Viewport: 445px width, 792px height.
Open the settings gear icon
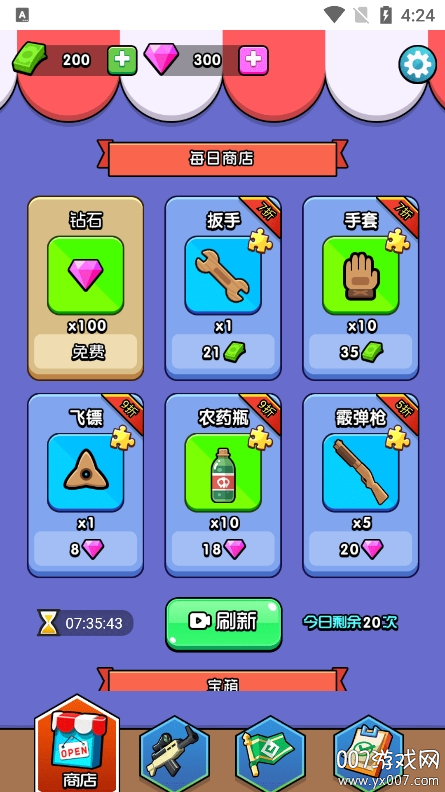click(417, 65)
